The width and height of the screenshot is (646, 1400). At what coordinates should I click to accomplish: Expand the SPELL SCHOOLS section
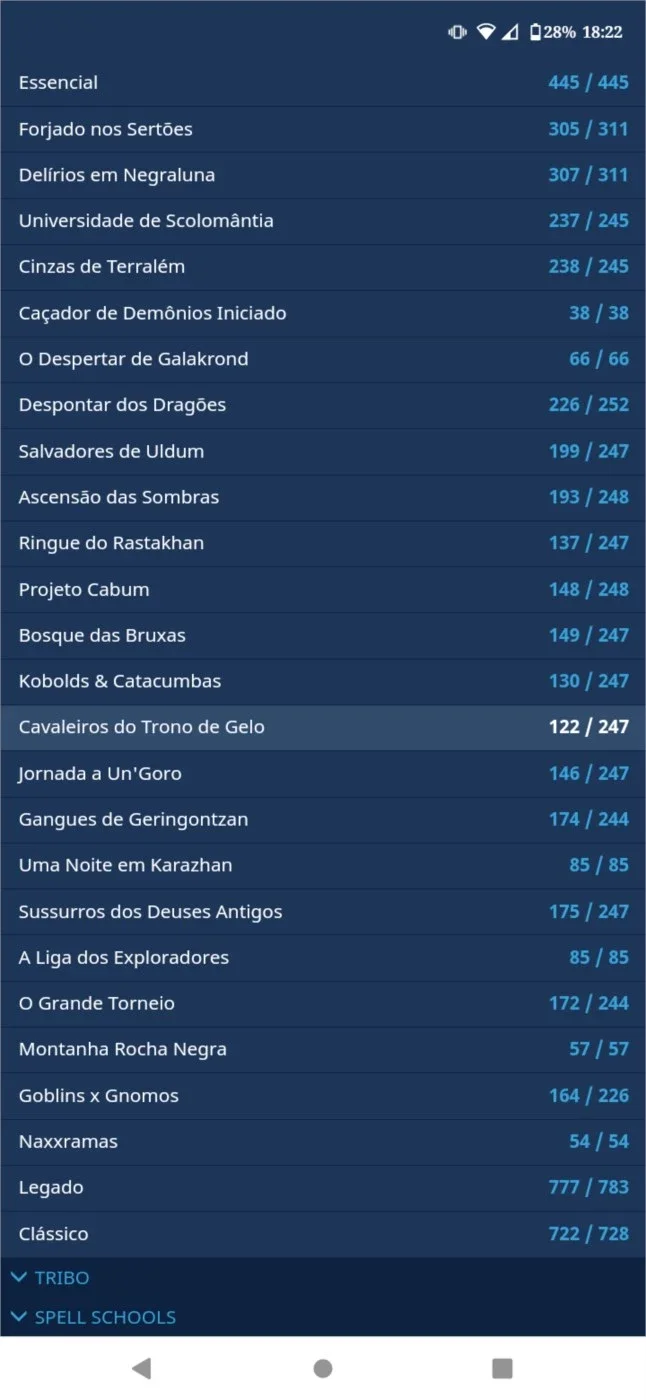click(323, 1317)
